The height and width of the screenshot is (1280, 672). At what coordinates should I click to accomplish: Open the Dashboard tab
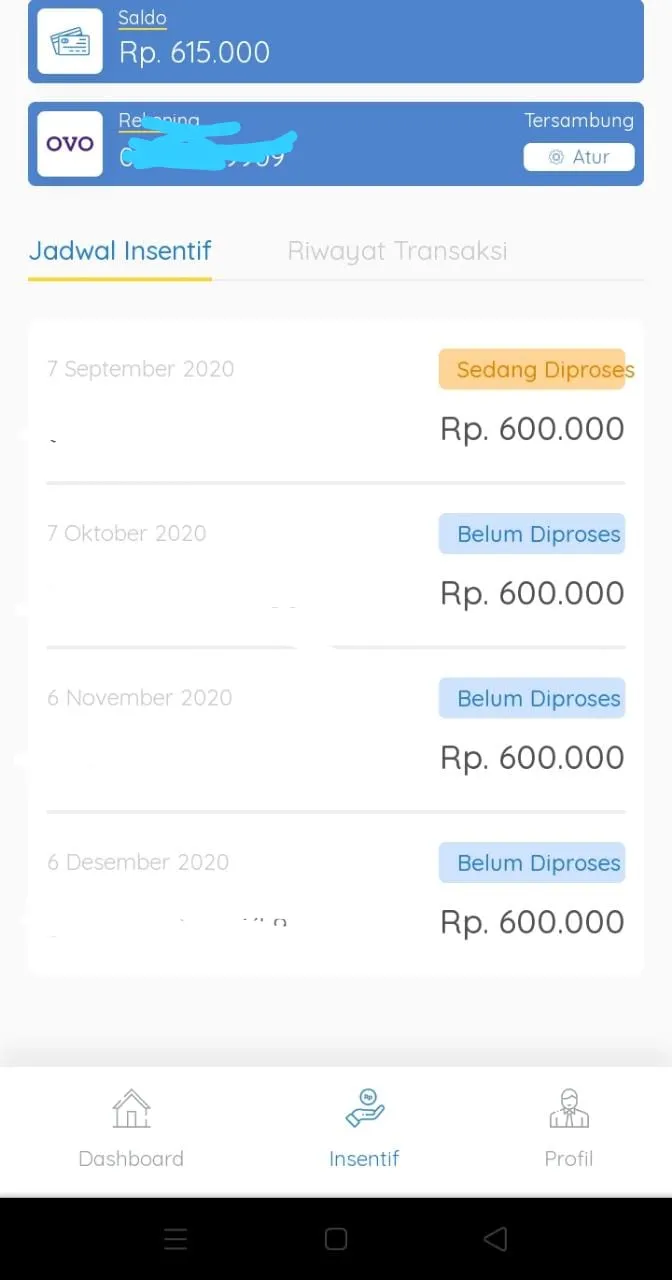pos(131,1129)
